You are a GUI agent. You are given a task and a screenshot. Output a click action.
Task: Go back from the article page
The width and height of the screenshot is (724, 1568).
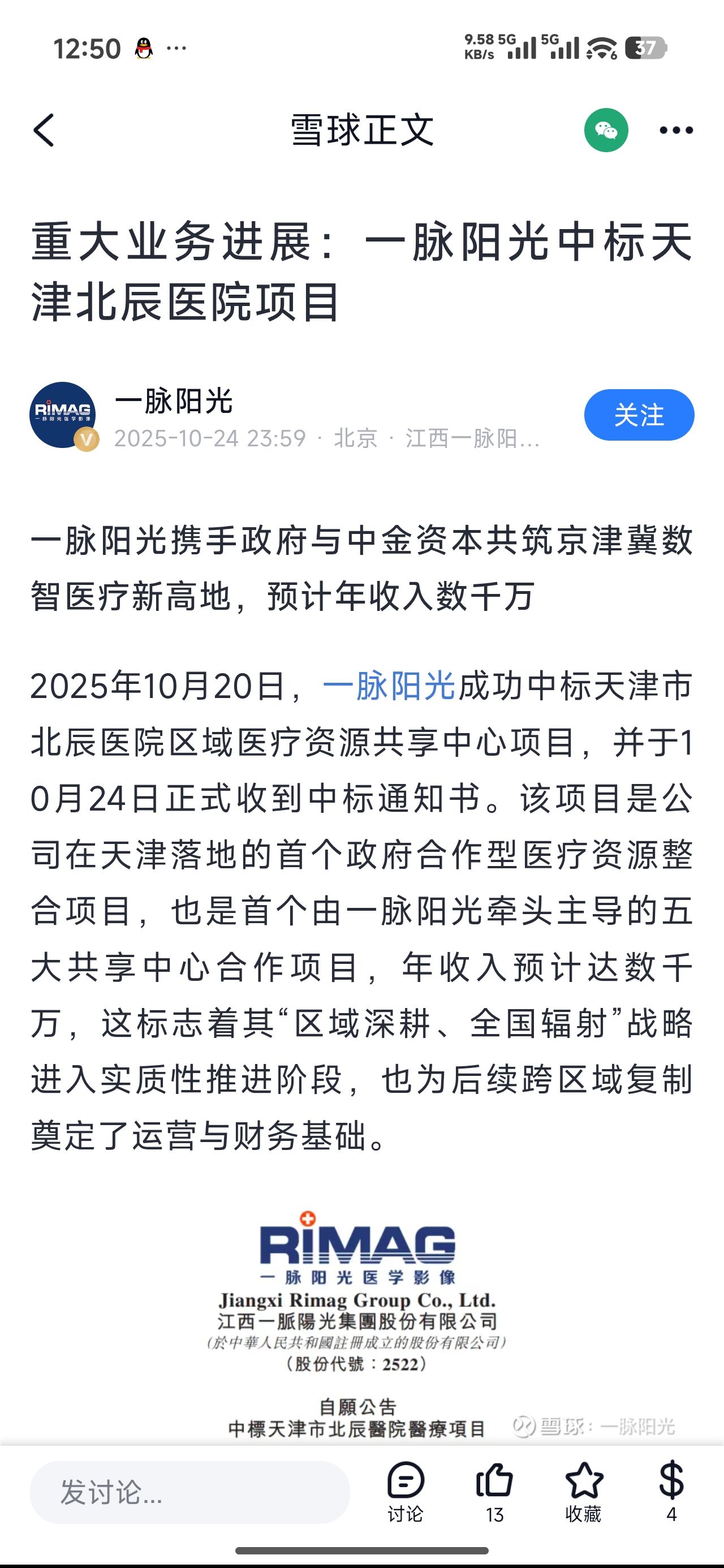pos(44,130)
